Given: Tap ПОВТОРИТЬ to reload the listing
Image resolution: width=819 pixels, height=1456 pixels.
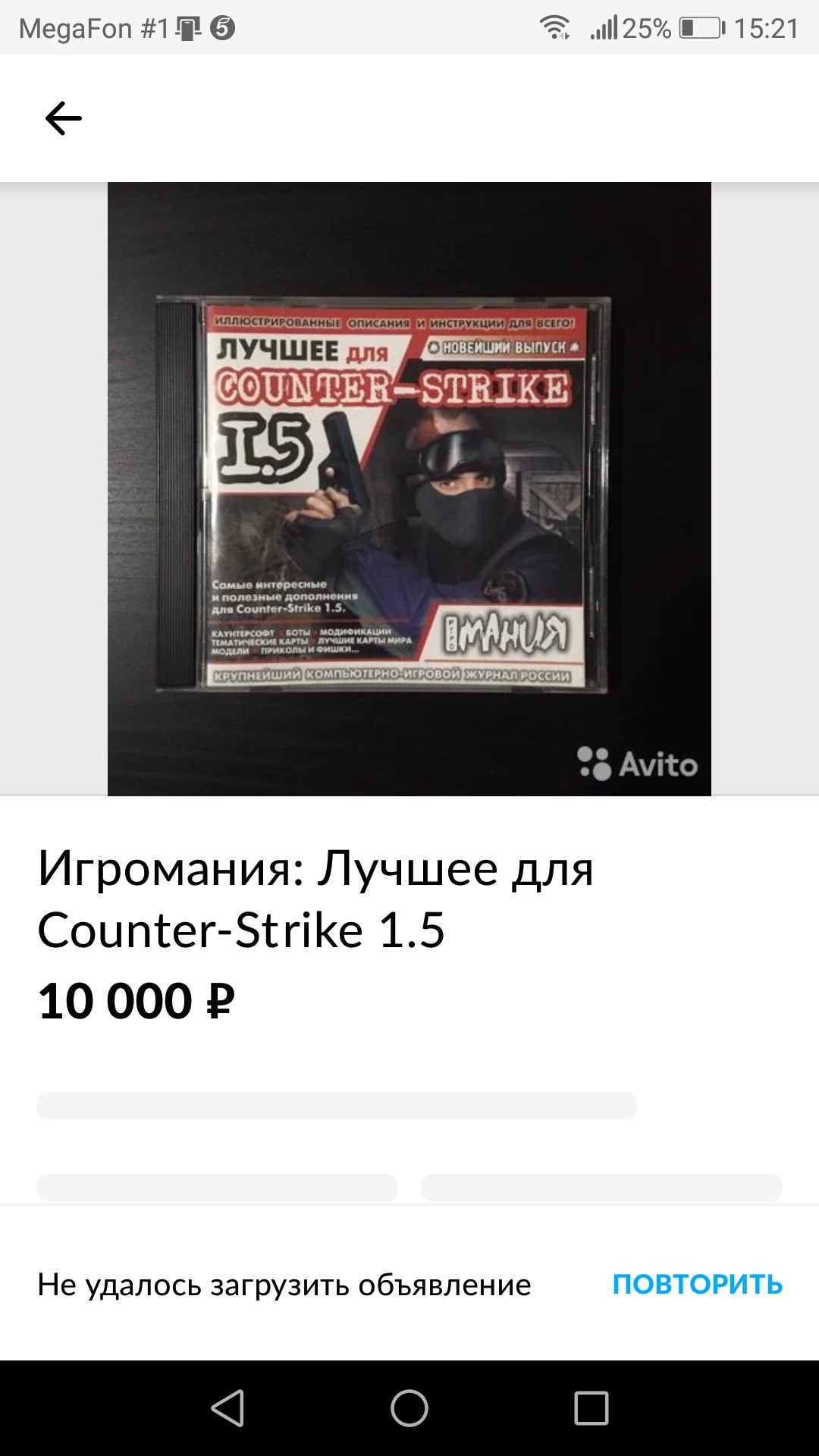Looking at the screenshot, I should [x=697, y=1285].
